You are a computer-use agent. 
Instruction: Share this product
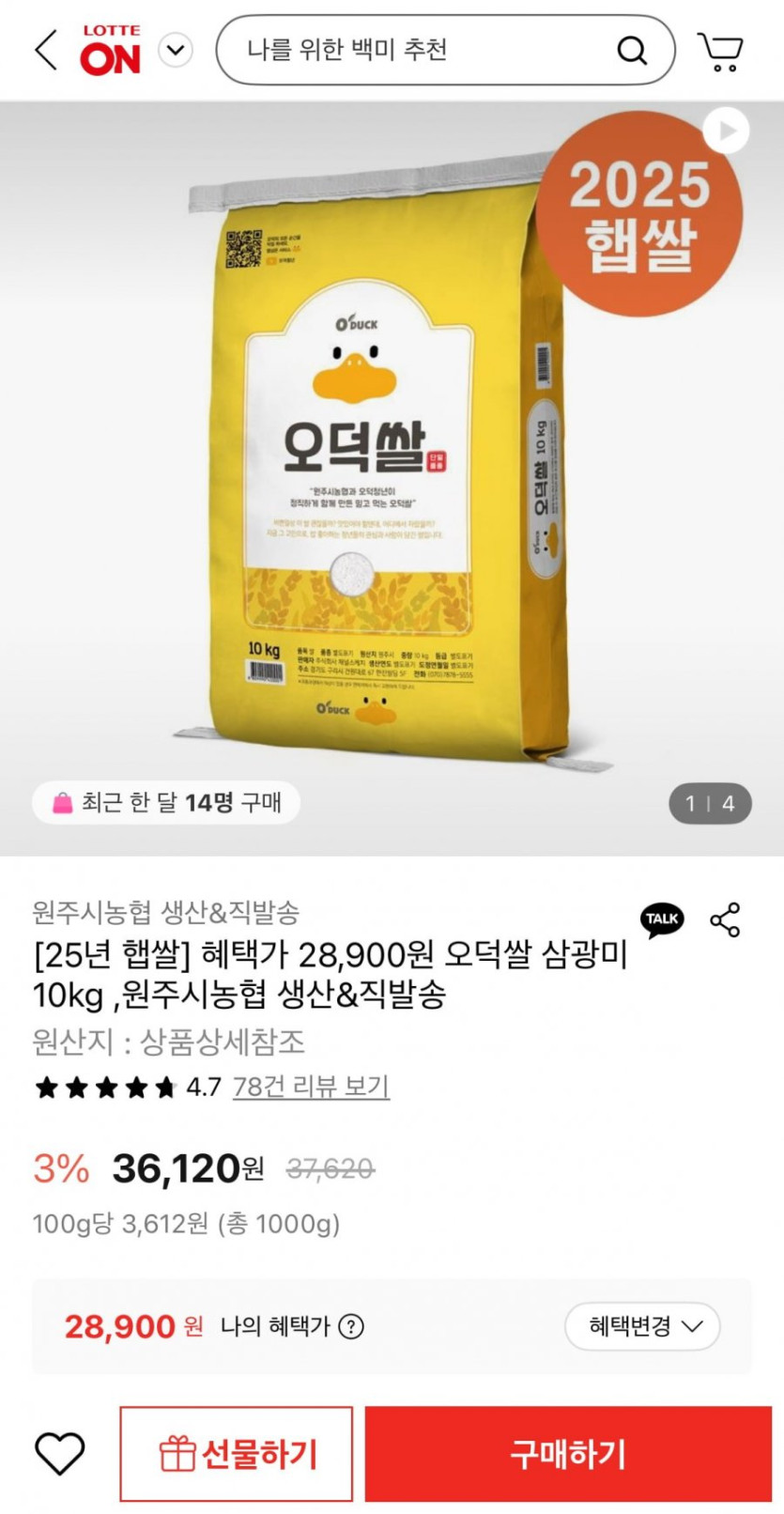(725, 920)
